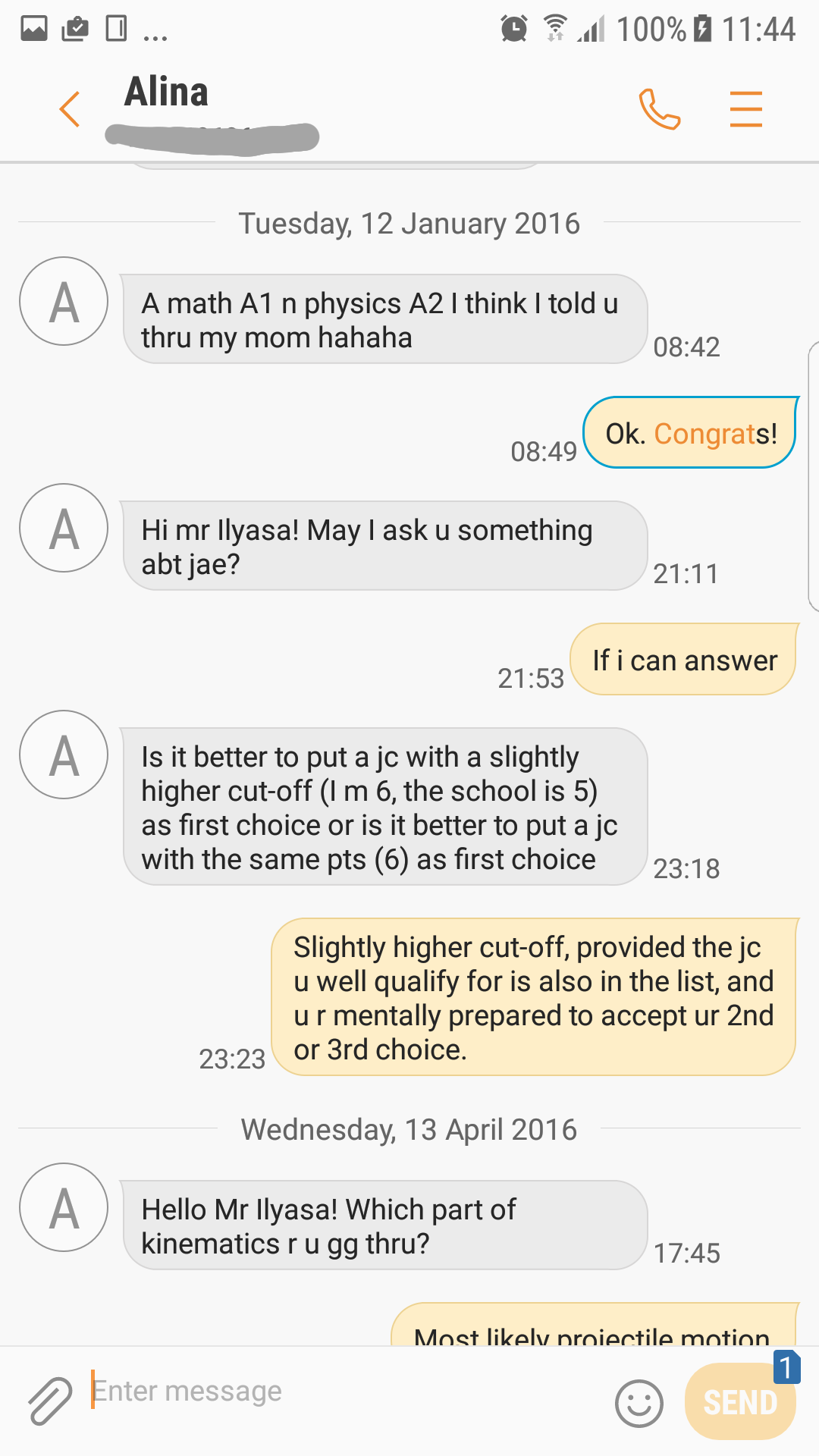Go back from Alina's conversation

70,109
